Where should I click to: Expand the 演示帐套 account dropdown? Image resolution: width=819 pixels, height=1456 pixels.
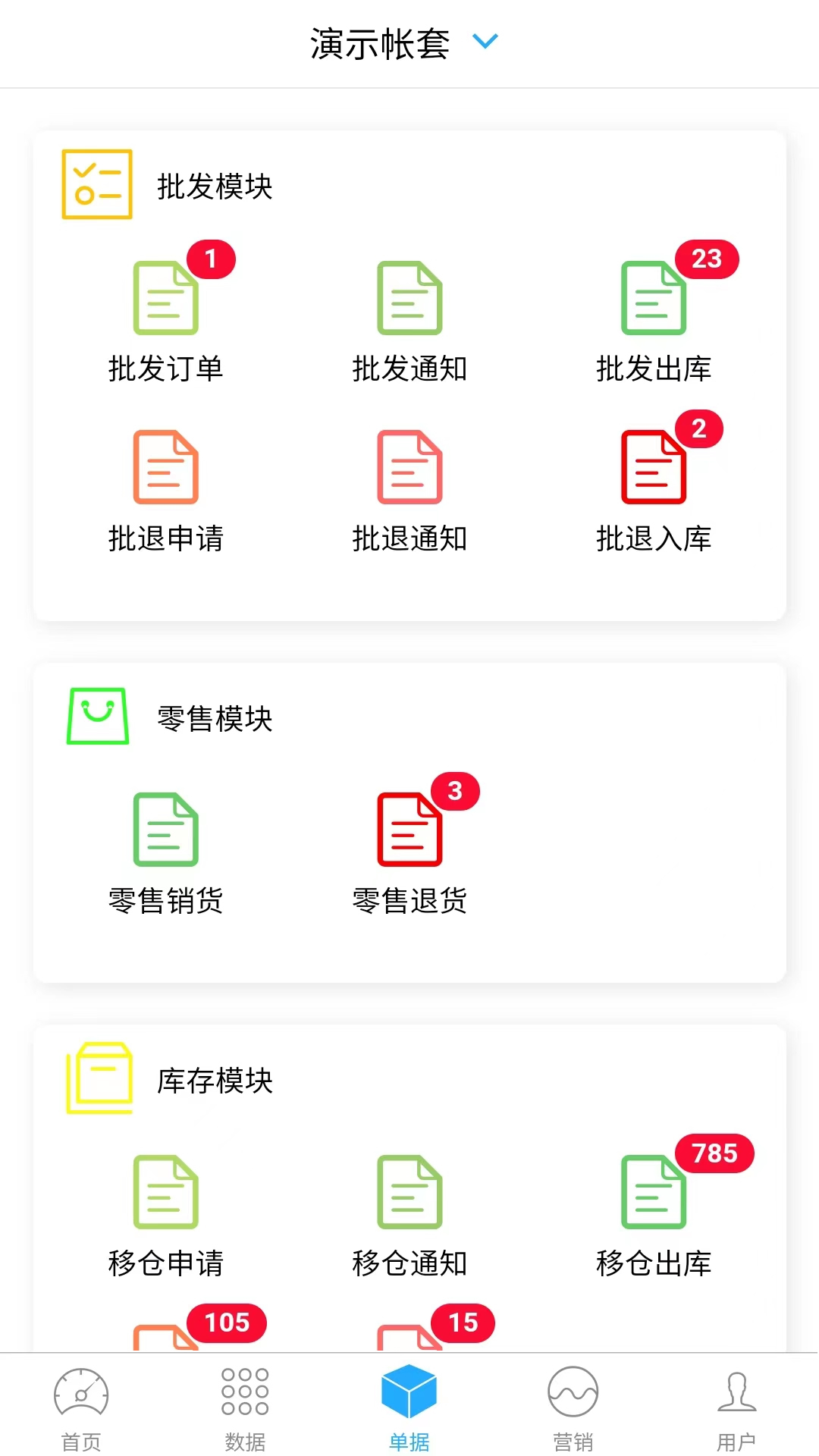(484, 43)
